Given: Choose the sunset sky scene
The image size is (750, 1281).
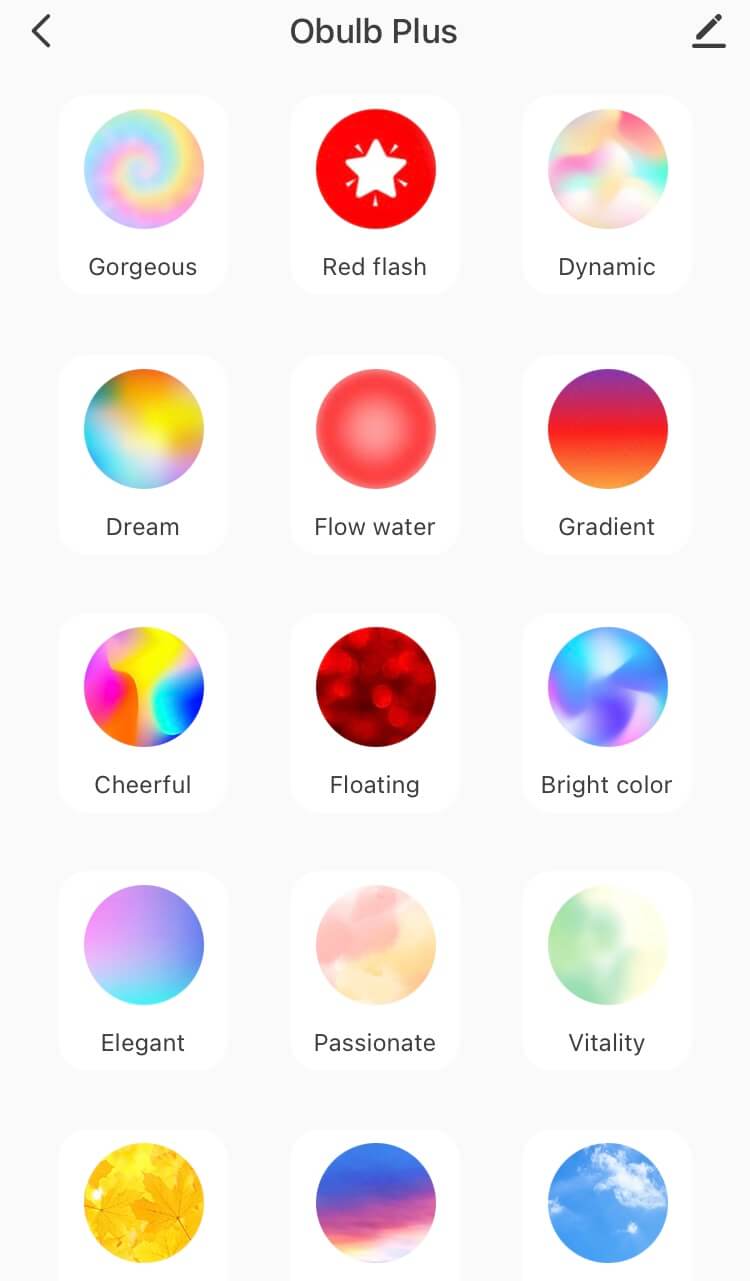Looking at the screenshot, I should 375,1203.
